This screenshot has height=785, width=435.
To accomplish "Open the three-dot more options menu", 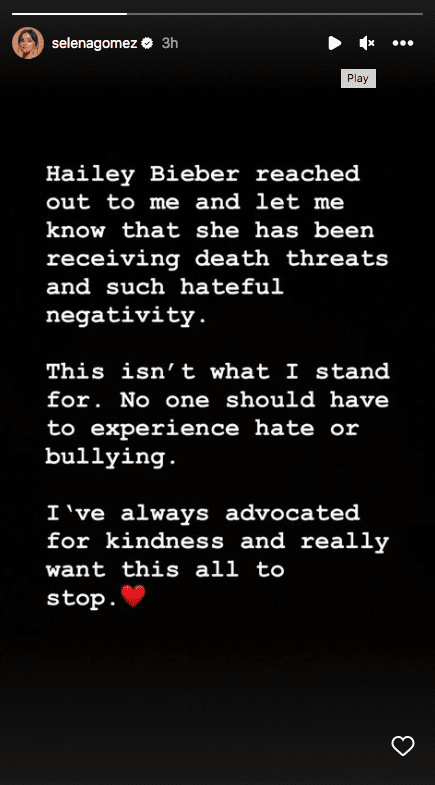I will click(x=403, y=43).
